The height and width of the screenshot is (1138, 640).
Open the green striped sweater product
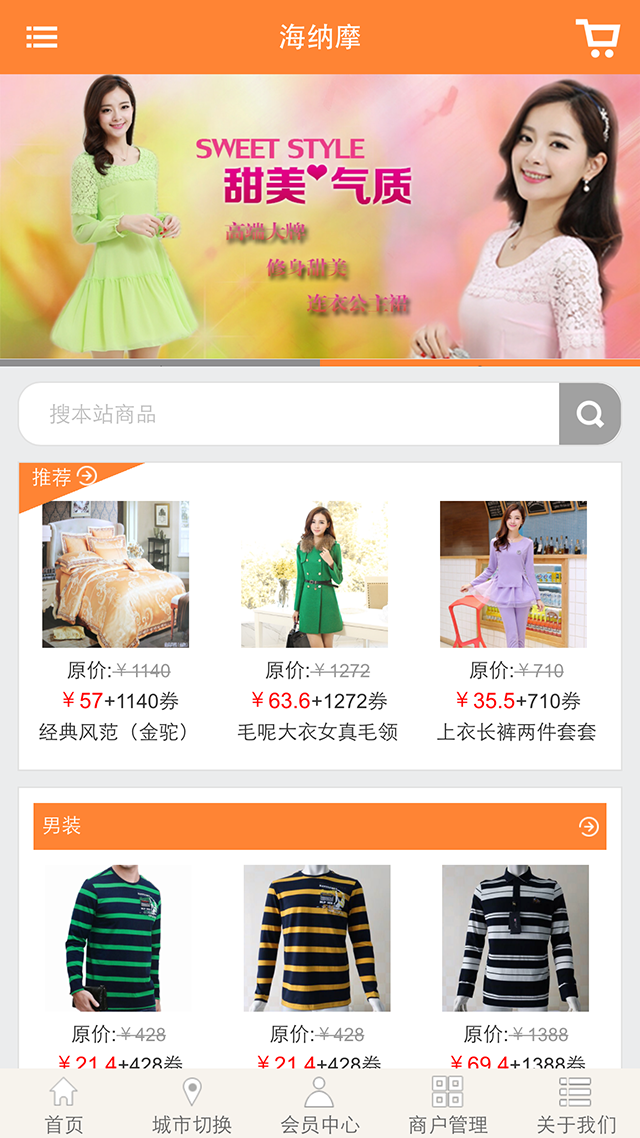tap(117, 938)
